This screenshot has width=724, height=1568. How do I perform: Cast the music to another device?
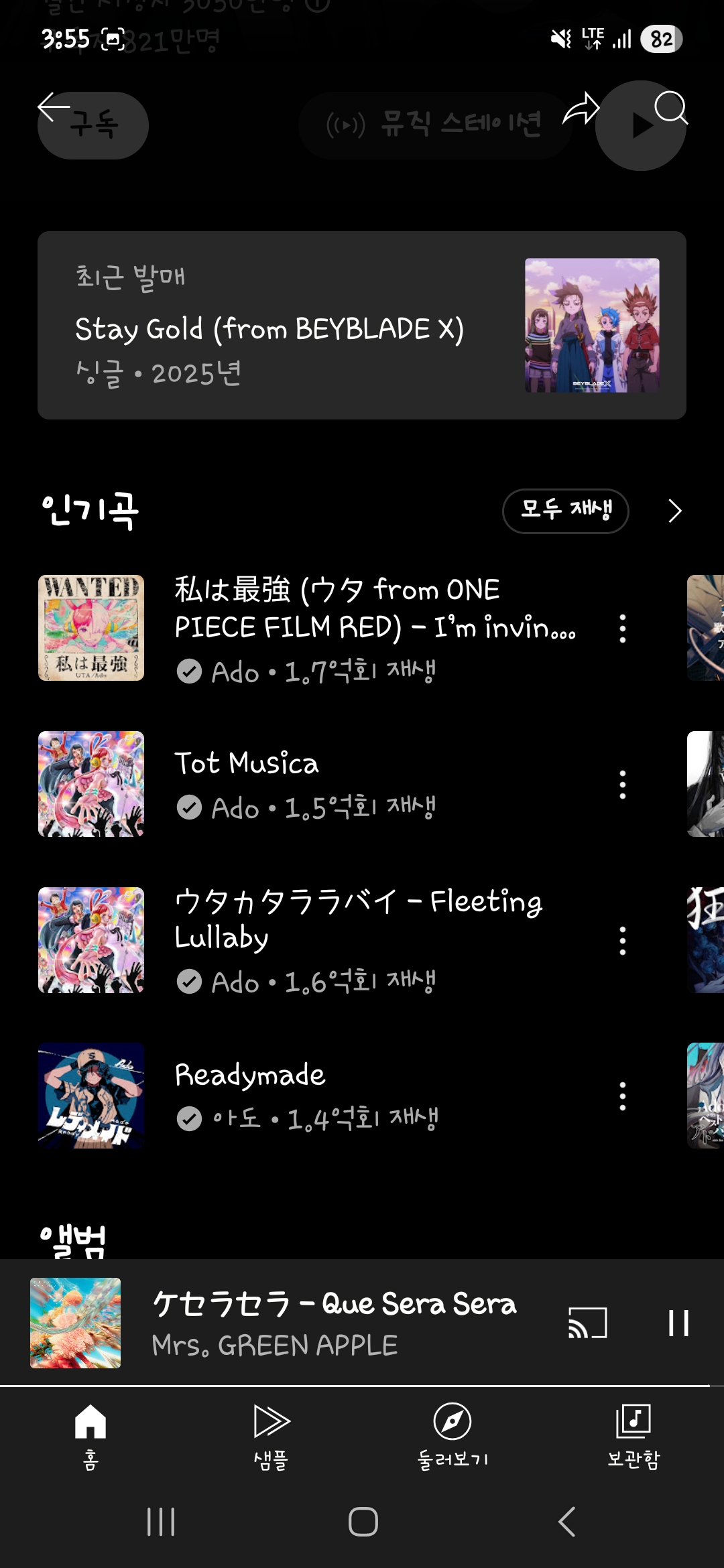[587, 1323]
